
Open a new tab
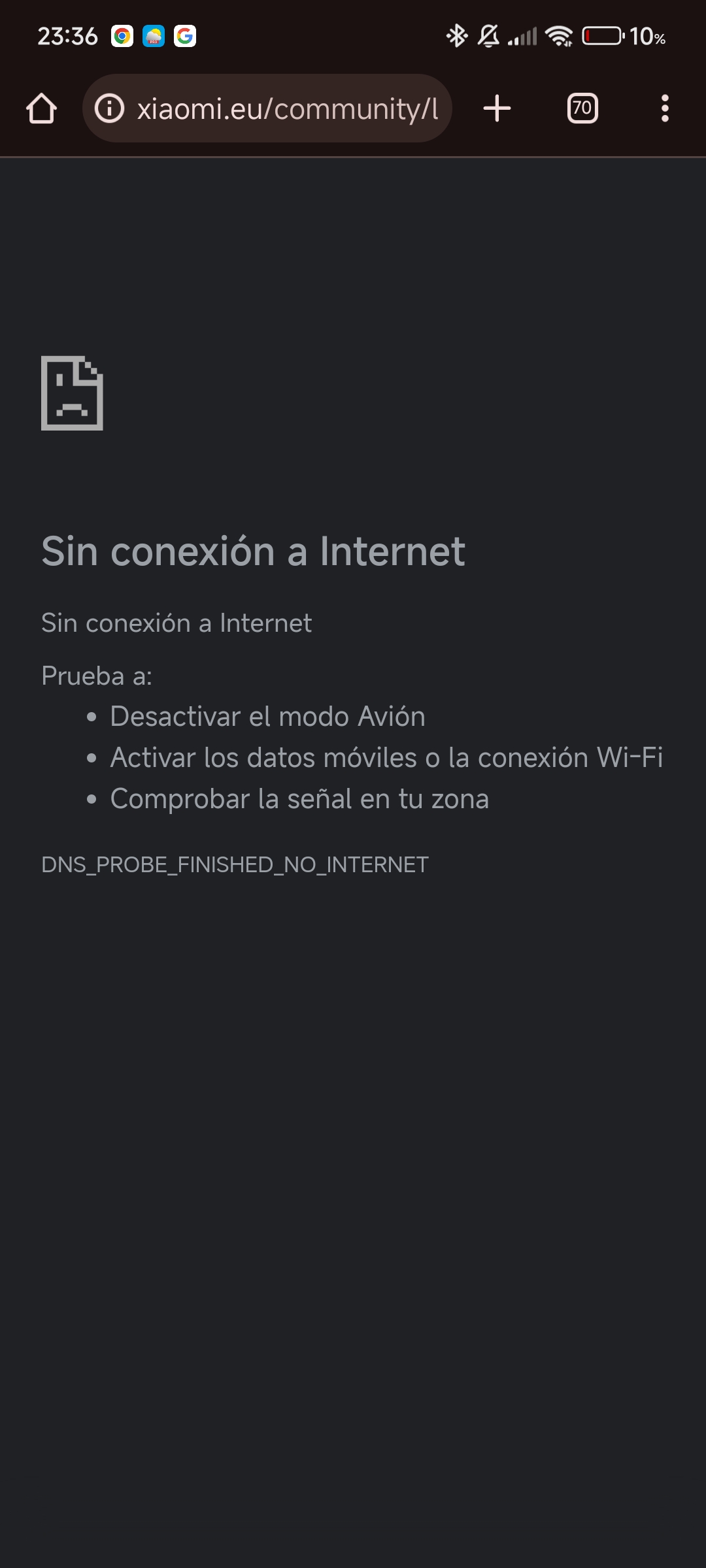click(497, 108)
